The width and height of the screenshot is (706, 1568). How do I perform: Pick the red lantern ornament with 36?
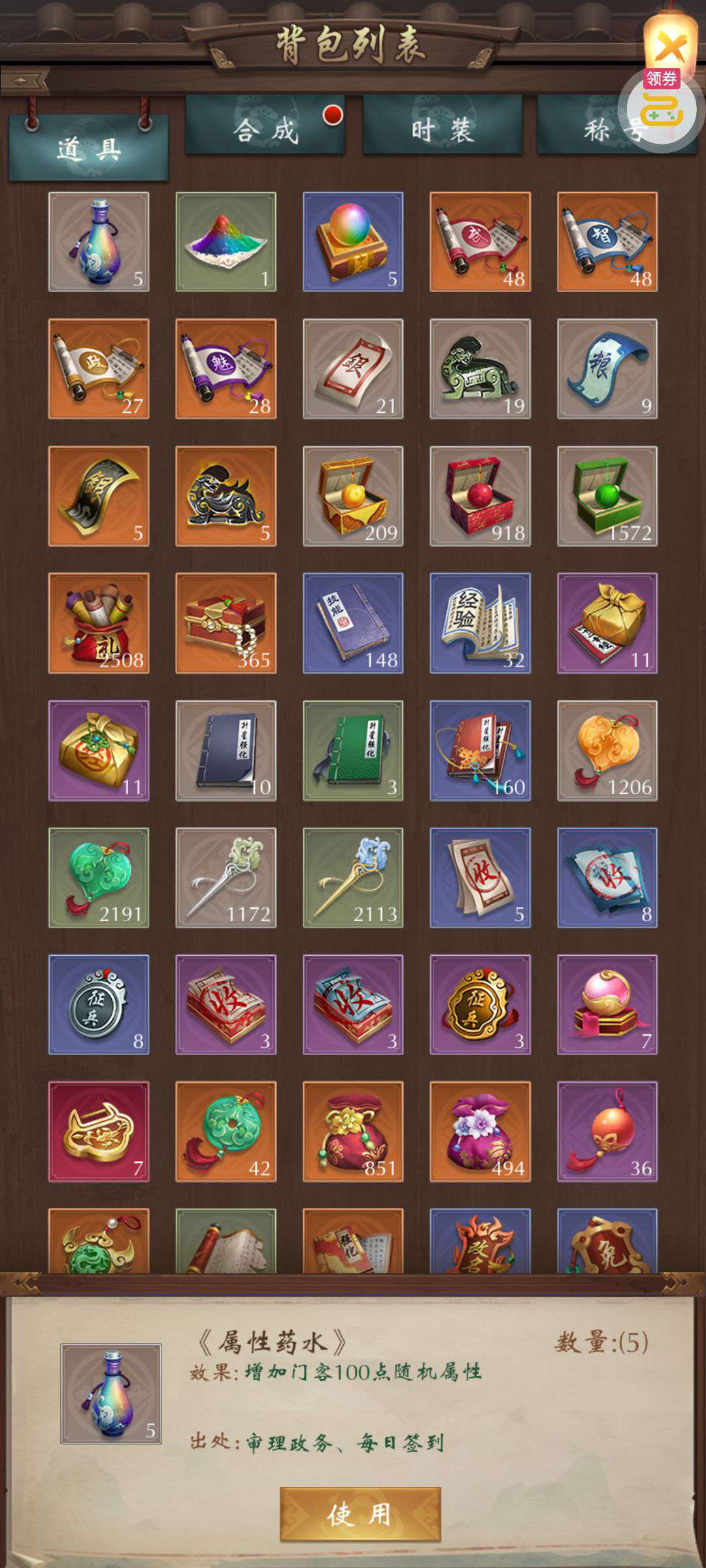(607, 1132)
